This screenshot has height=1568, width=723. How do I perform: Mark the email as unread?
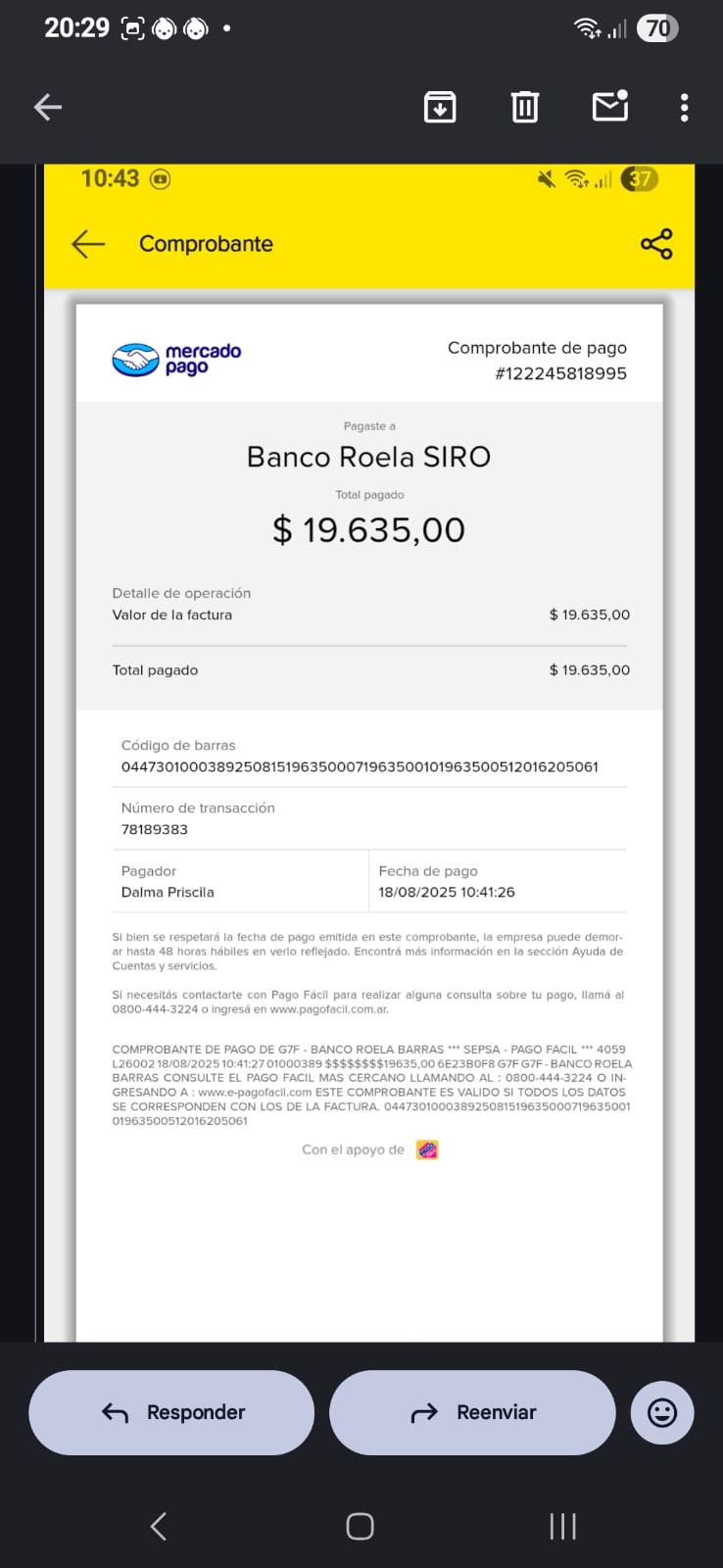tap(609, 106)
